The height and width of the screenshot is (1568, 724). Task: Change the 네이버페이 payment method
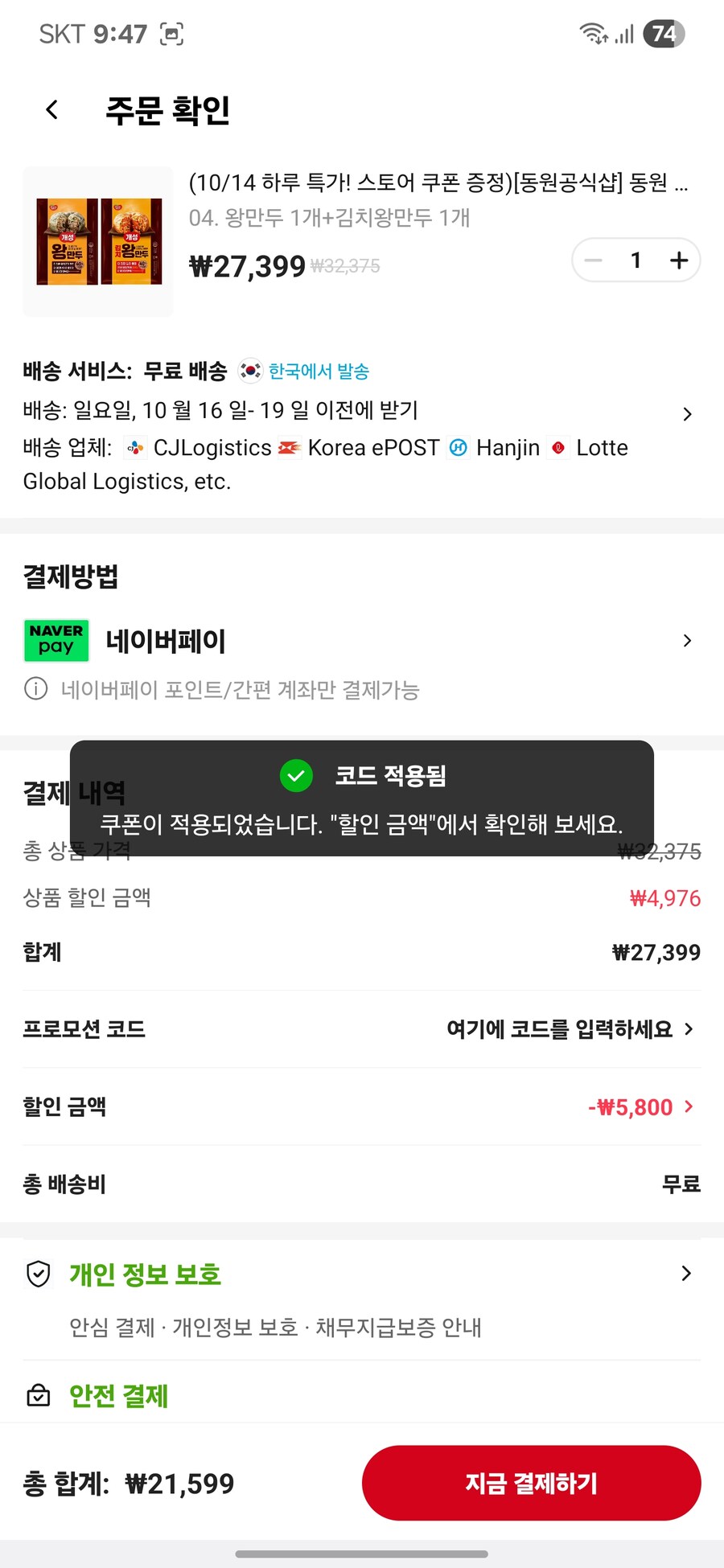point(362,641)
